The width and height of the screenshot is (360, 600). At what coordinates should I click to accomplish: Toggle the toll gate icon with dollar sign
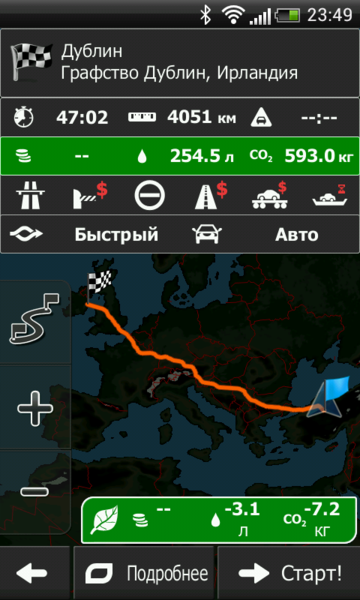pos(90,195)
